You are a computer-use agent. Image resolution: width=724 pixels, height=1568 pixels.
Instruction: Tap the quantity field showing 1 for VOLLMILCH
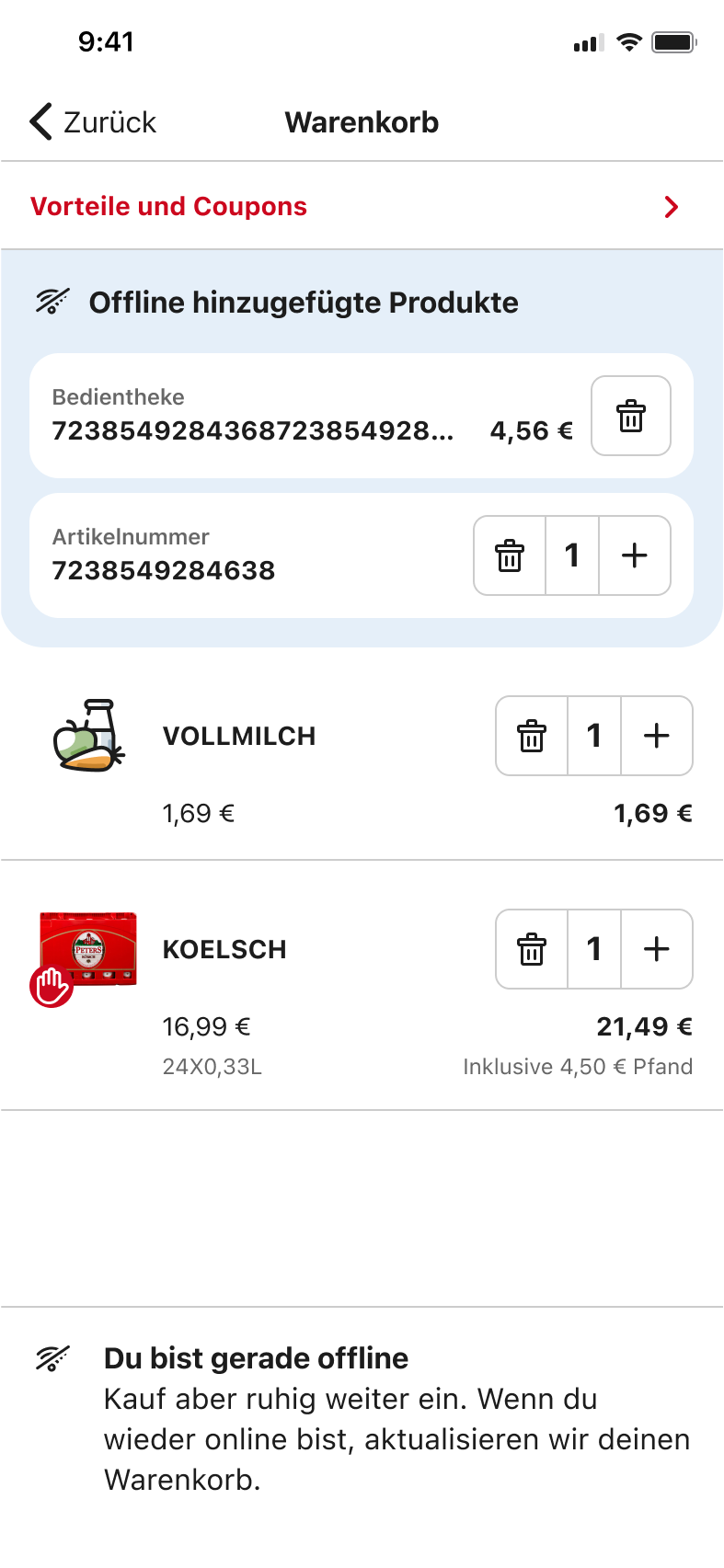(x=593, y=736)
